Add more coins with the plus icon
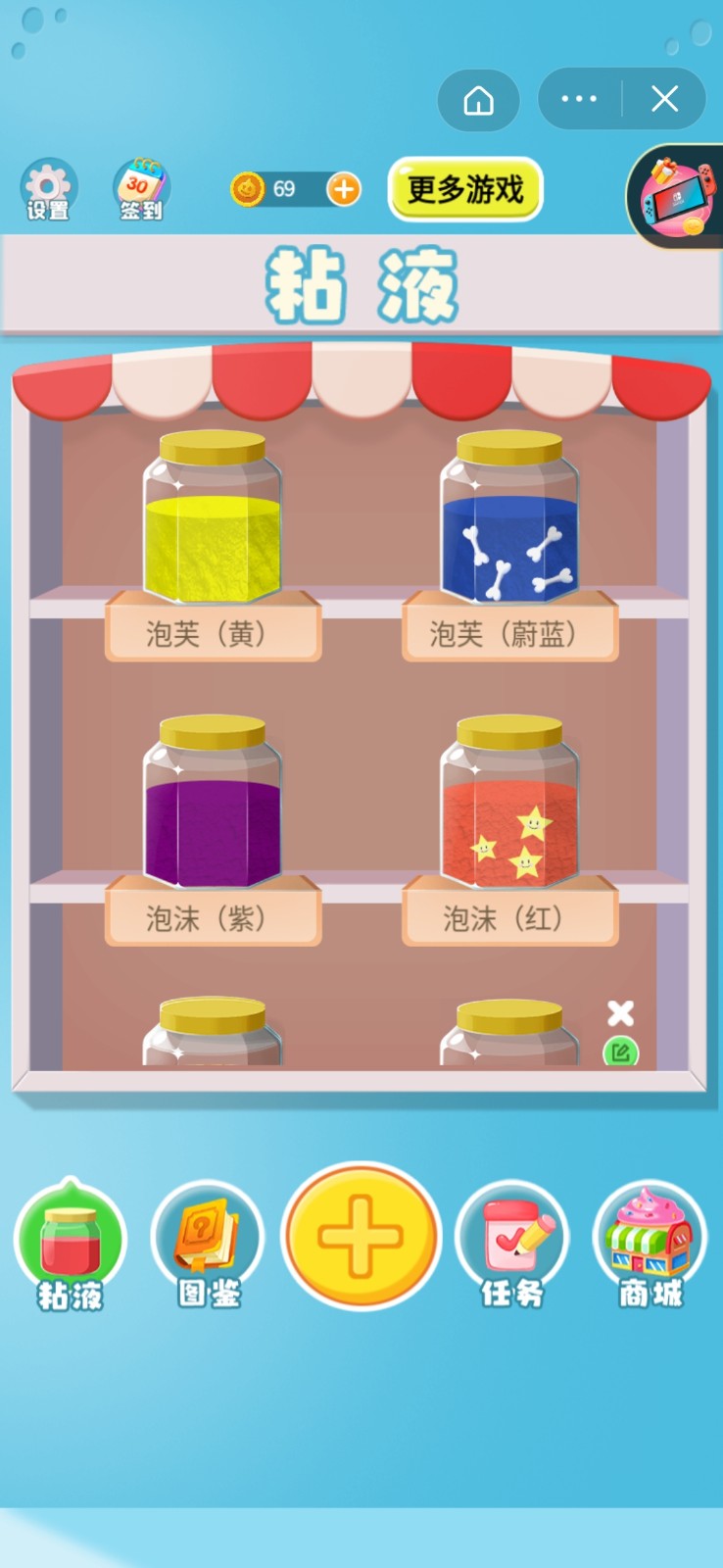Viewport: 723px width, 1568px height. click(344, 189)
